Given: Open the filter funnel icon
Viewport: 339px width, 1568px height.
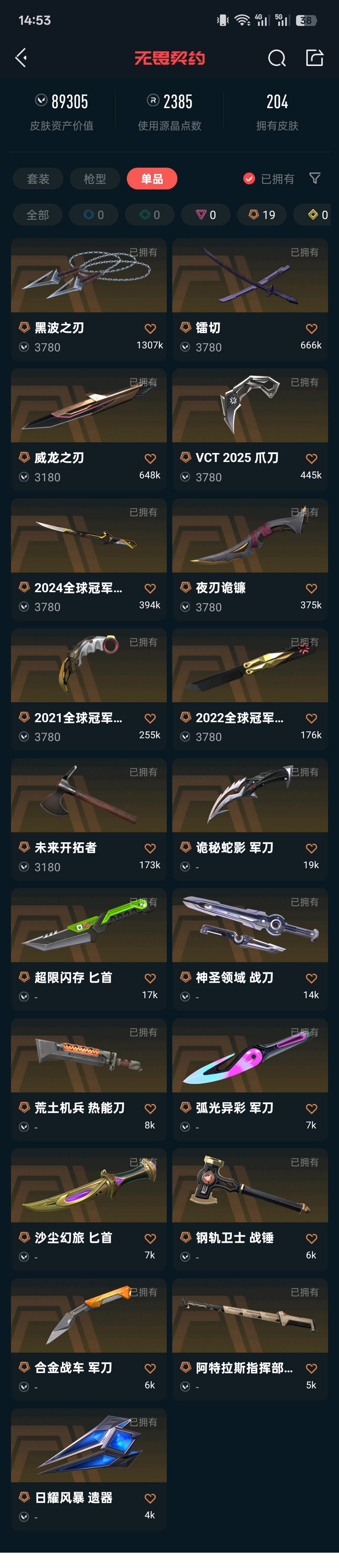Looking at the screenshot, I should click(315, 178).
